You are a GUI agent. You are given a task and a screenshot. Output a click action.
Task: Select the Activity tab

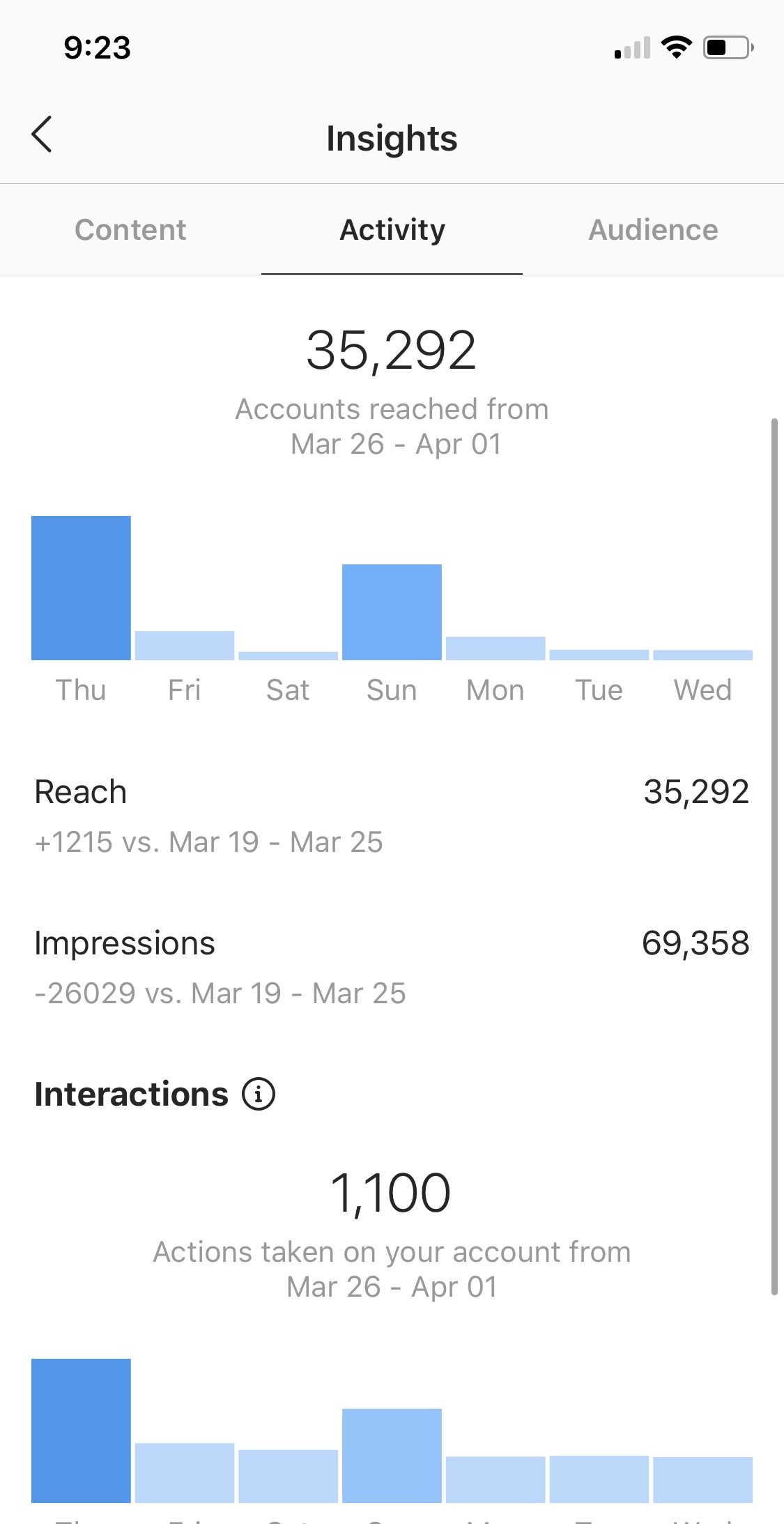coord(392,230)
